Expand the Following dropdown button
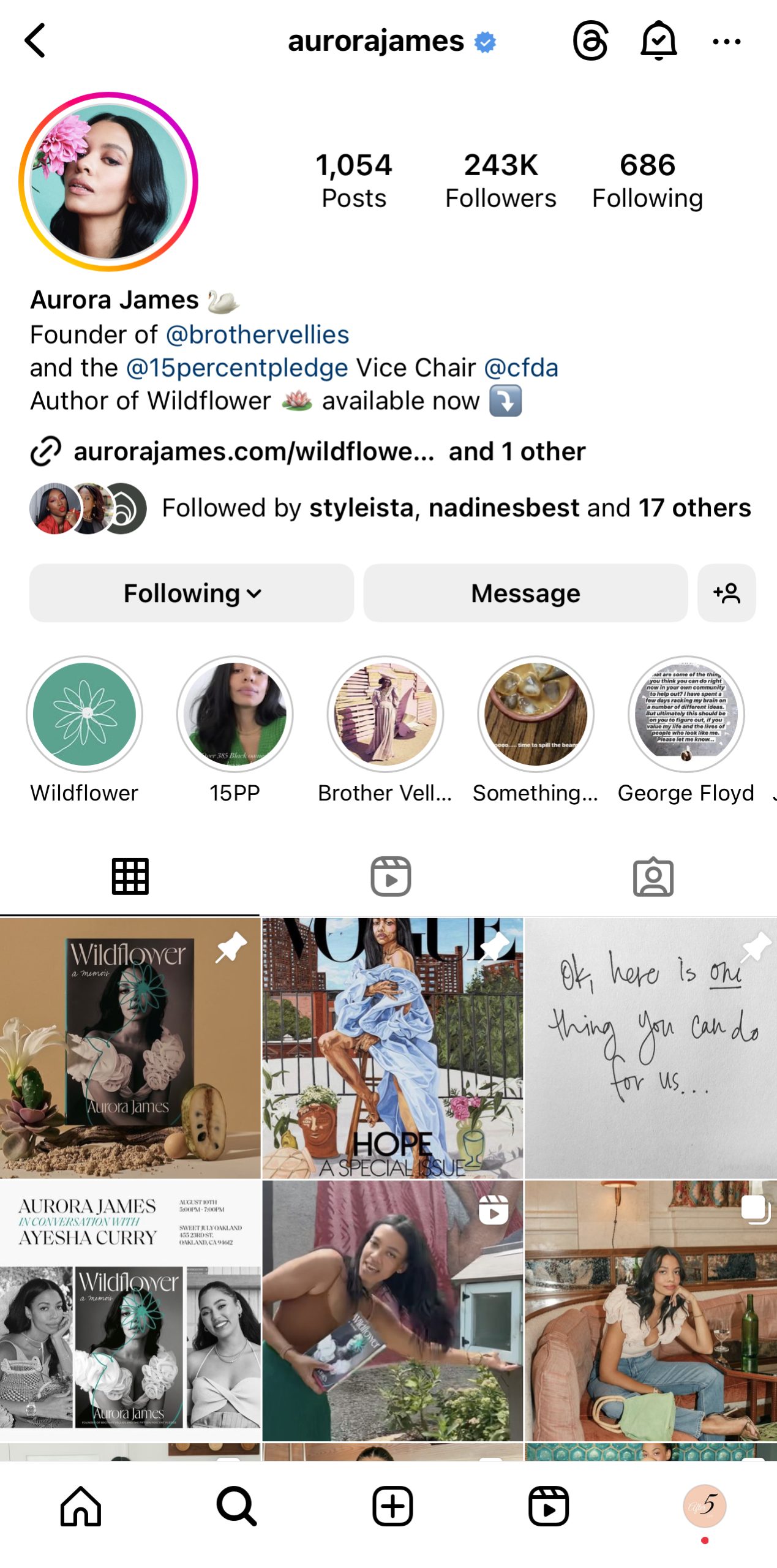The height and width of the screenshot is (1568, 777). pos(192,593)
